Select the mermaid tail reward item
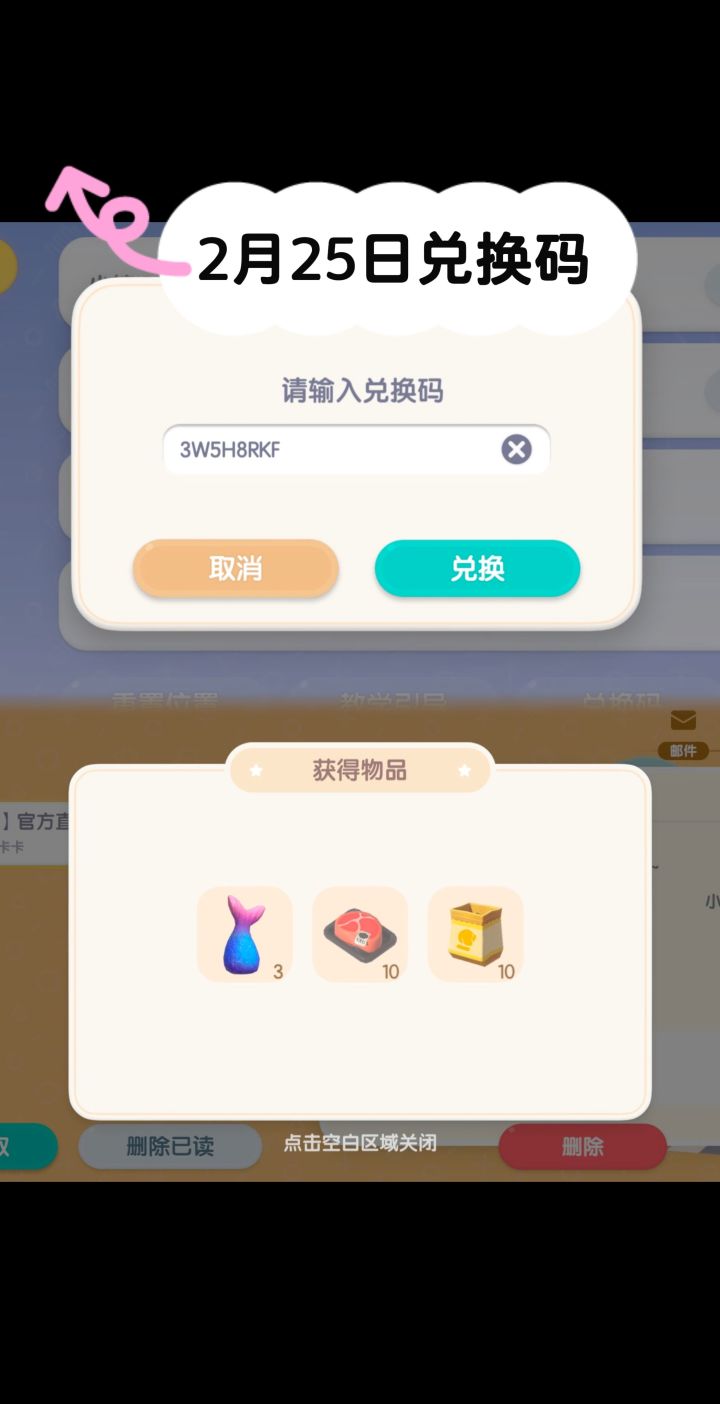This screenshot has width=720, height=1404. (244, 933)
